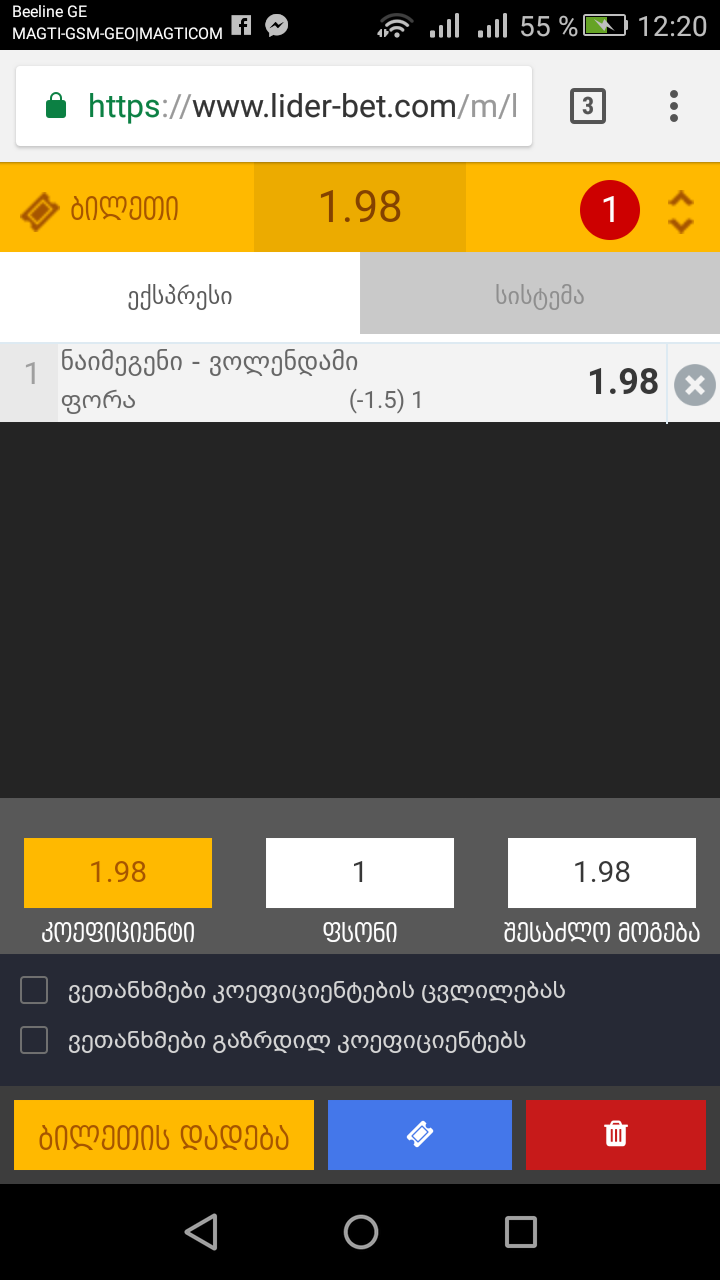
Task: Place the bet with ბილეთის დადება
Action: [x=164, y=1135]
